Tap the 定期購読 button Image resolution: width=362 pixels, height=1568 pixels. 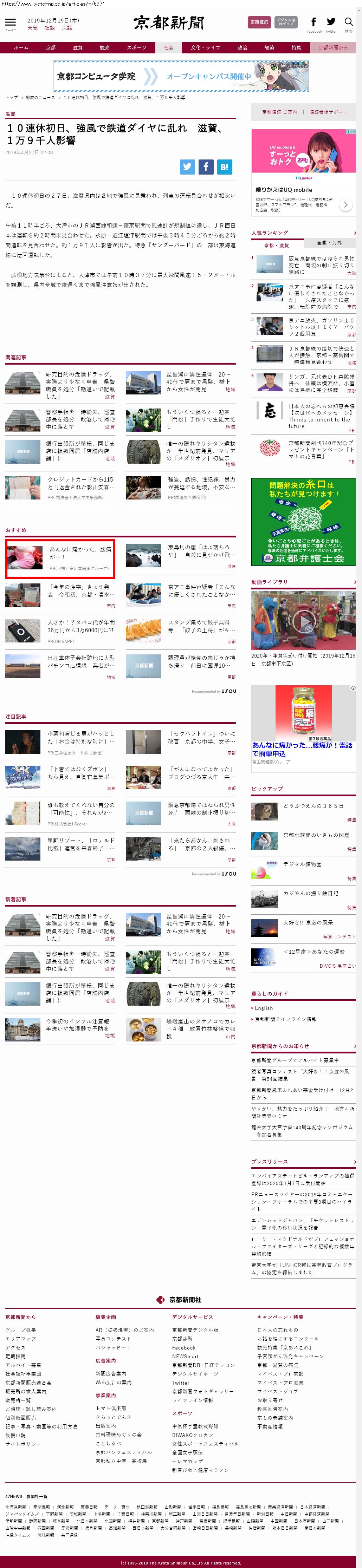(259, 22)
